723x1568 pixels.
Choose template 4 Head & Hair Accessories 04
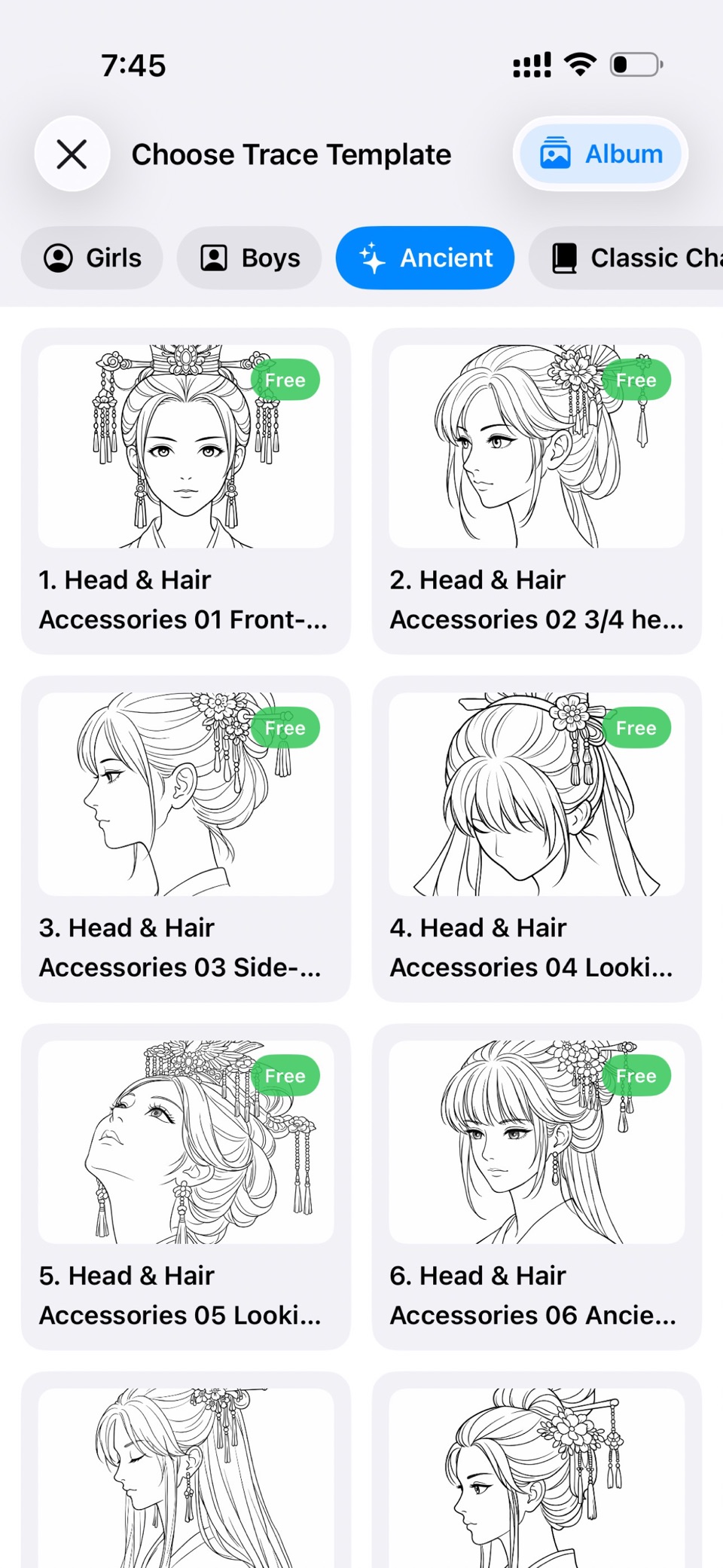pos(537,839)
